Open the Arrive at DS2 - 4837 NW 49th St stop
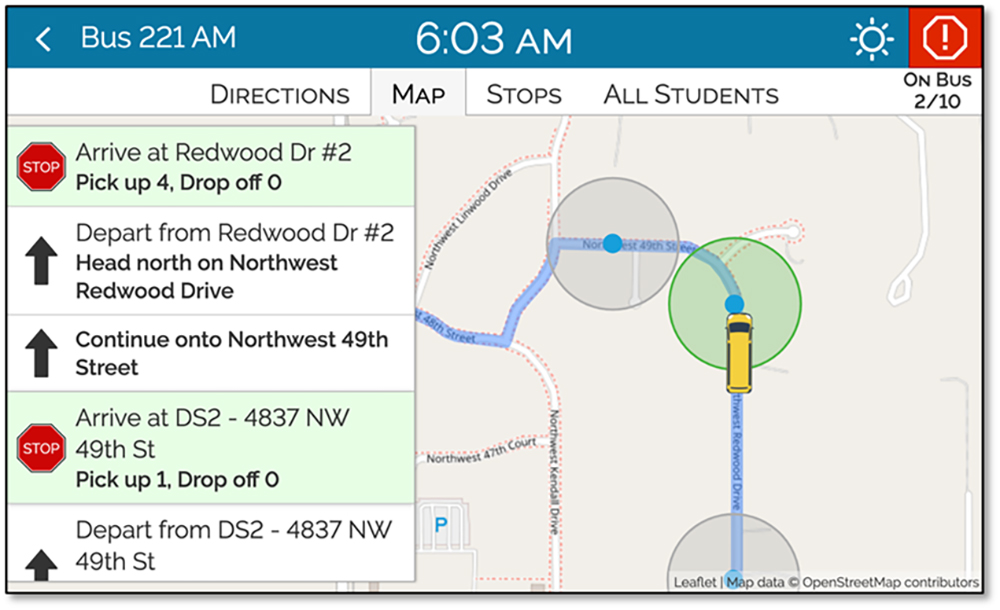The height and width of the screenshot is (610, 1000). (x=211, y=447)
